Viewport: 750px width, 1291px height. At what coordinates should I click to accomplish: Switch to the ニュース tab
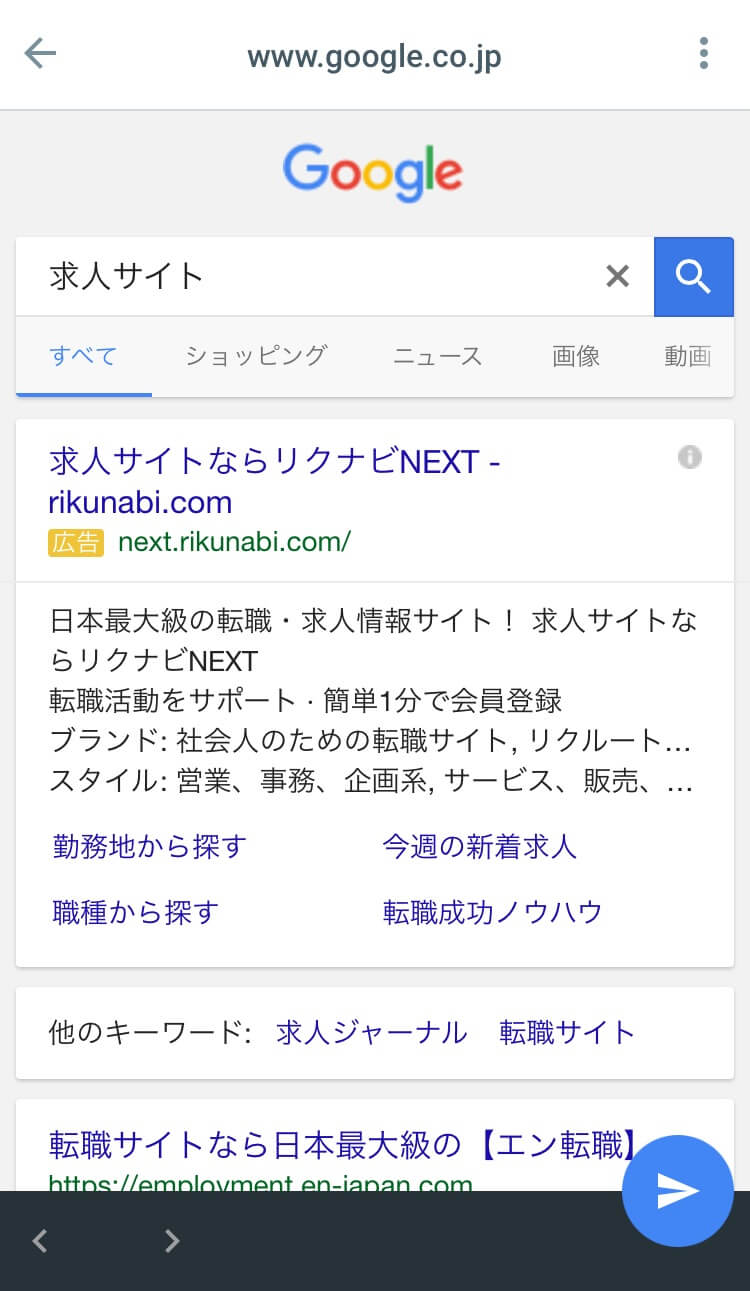click(x=437, y=355)
